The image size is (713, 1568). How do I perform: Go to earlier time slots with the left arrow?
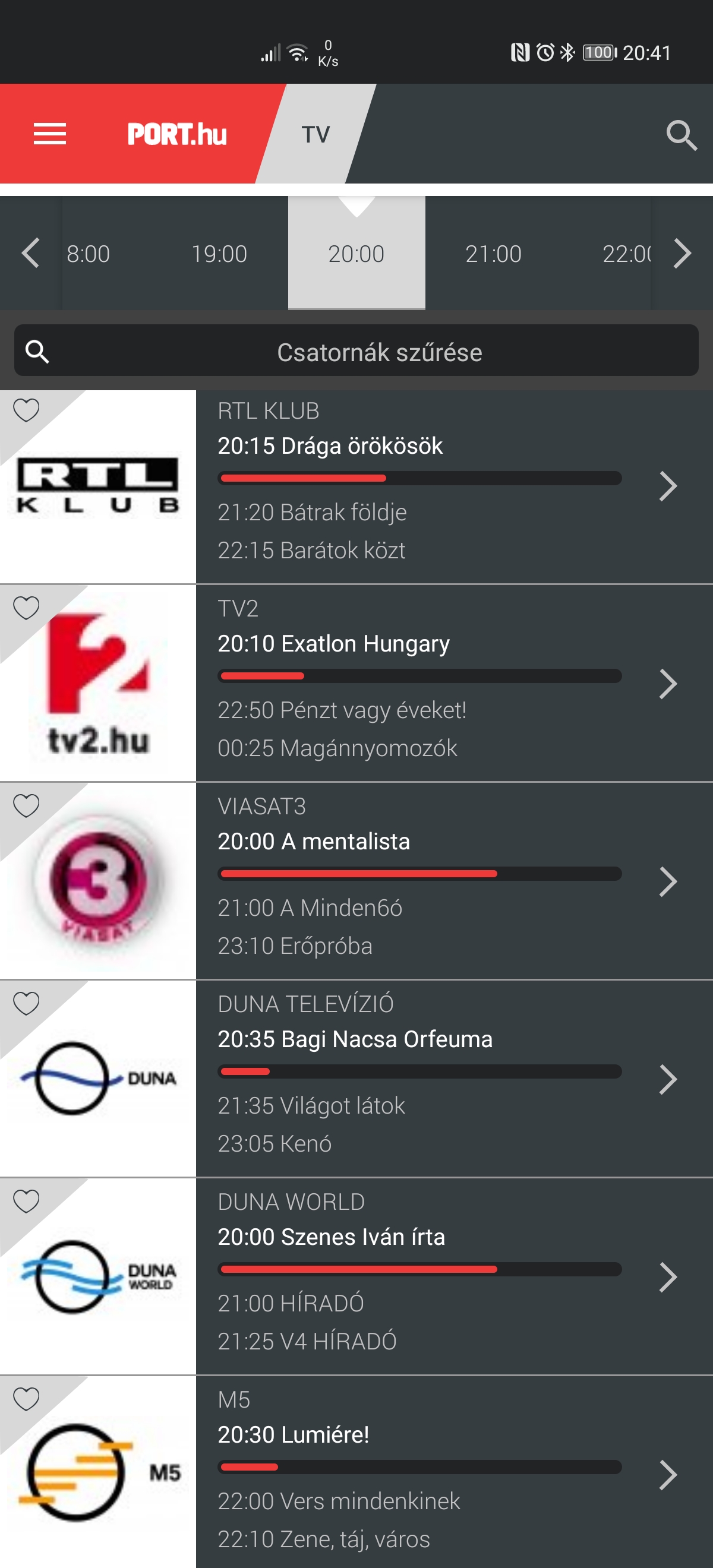30,253
